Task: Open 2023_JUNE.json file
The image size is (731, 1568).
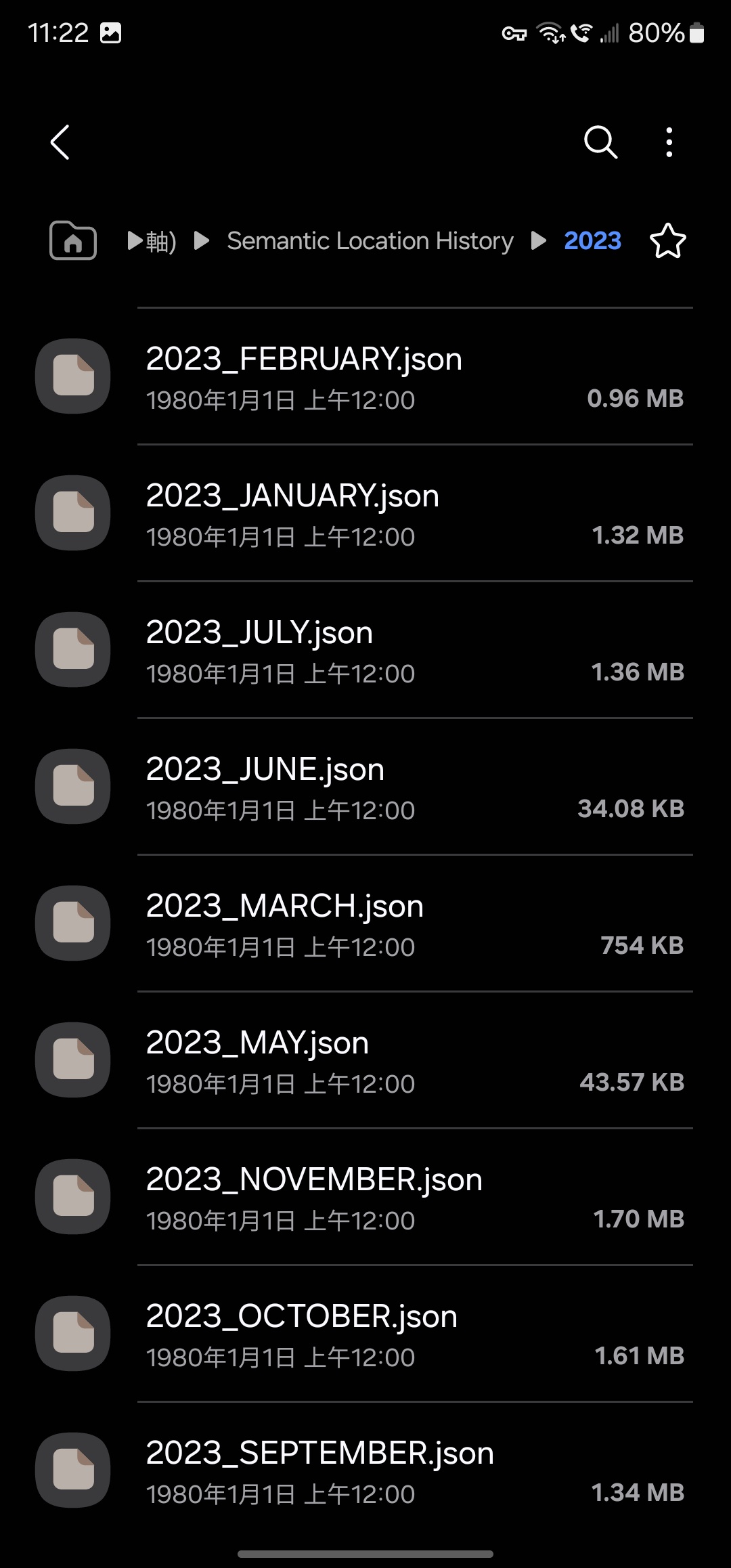Action: coord(365,787)
